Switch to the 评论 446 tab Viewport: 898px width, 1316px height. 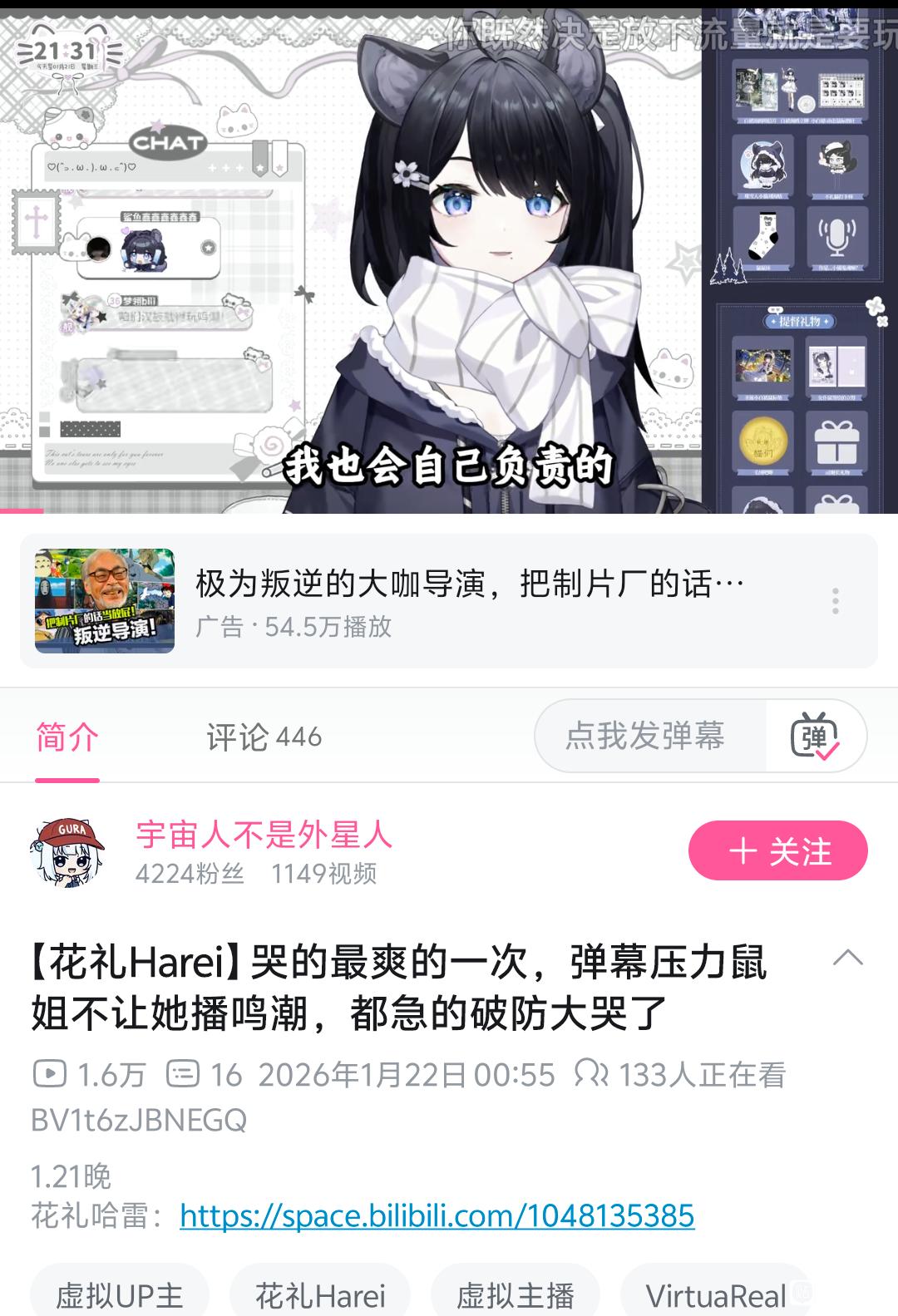coord(264,737)
